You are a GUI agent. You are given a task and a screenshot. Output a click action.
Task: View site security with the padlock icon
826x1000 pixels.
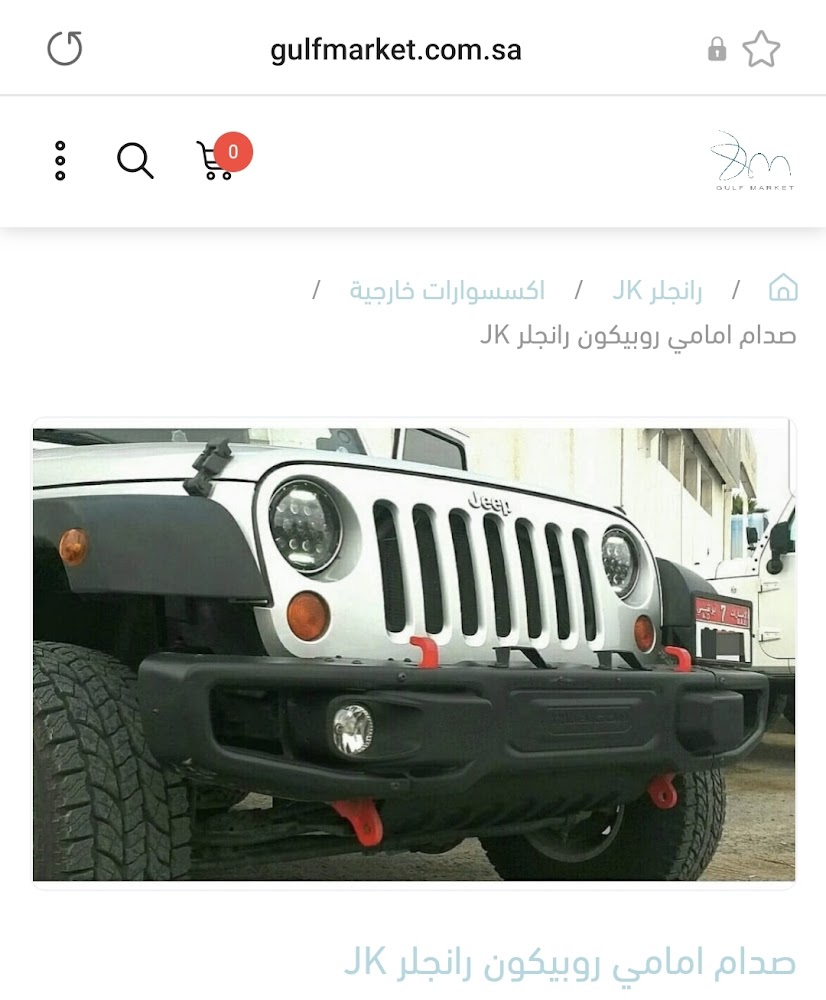tap(716, 46)
